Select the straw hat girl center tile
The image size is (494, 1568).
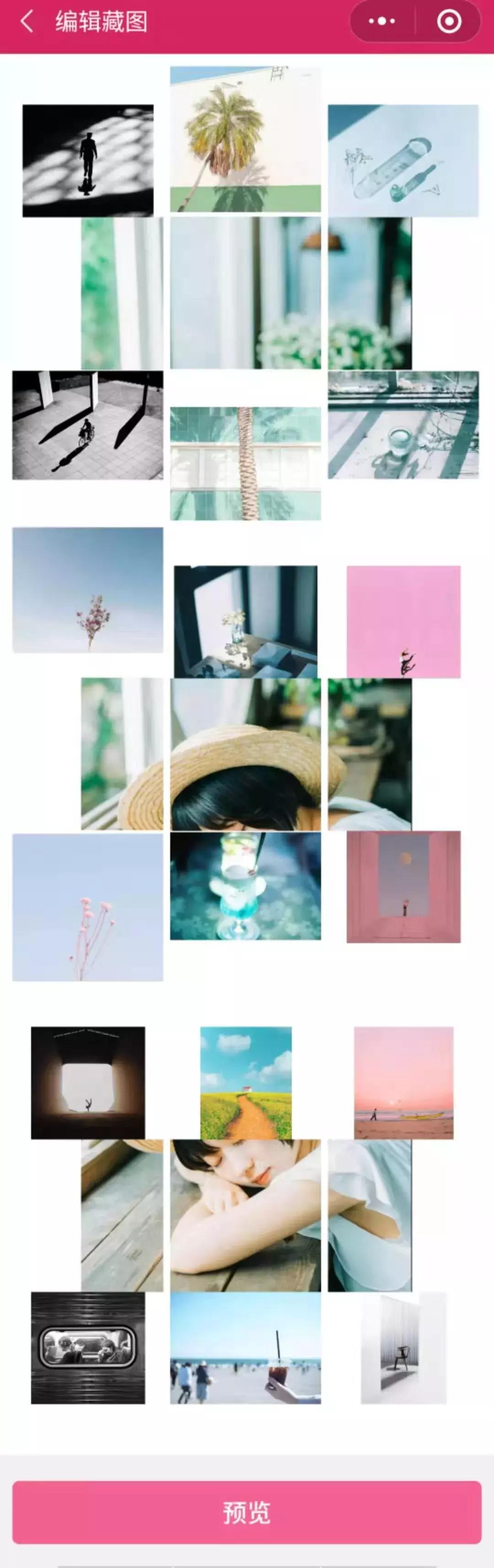click(x=245, y=754)
